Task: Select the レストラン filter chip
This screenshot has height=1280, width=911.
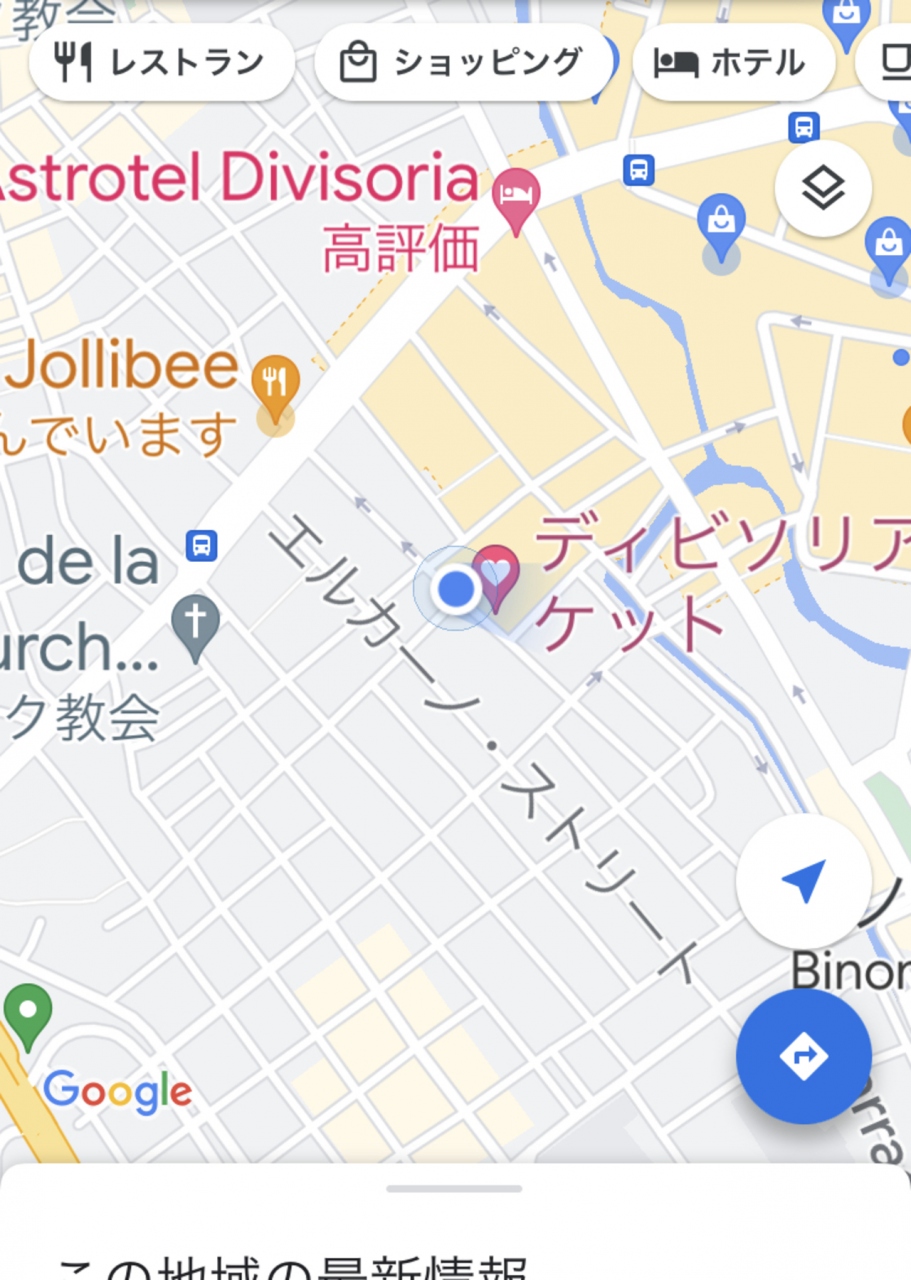Action: [161, 63]
